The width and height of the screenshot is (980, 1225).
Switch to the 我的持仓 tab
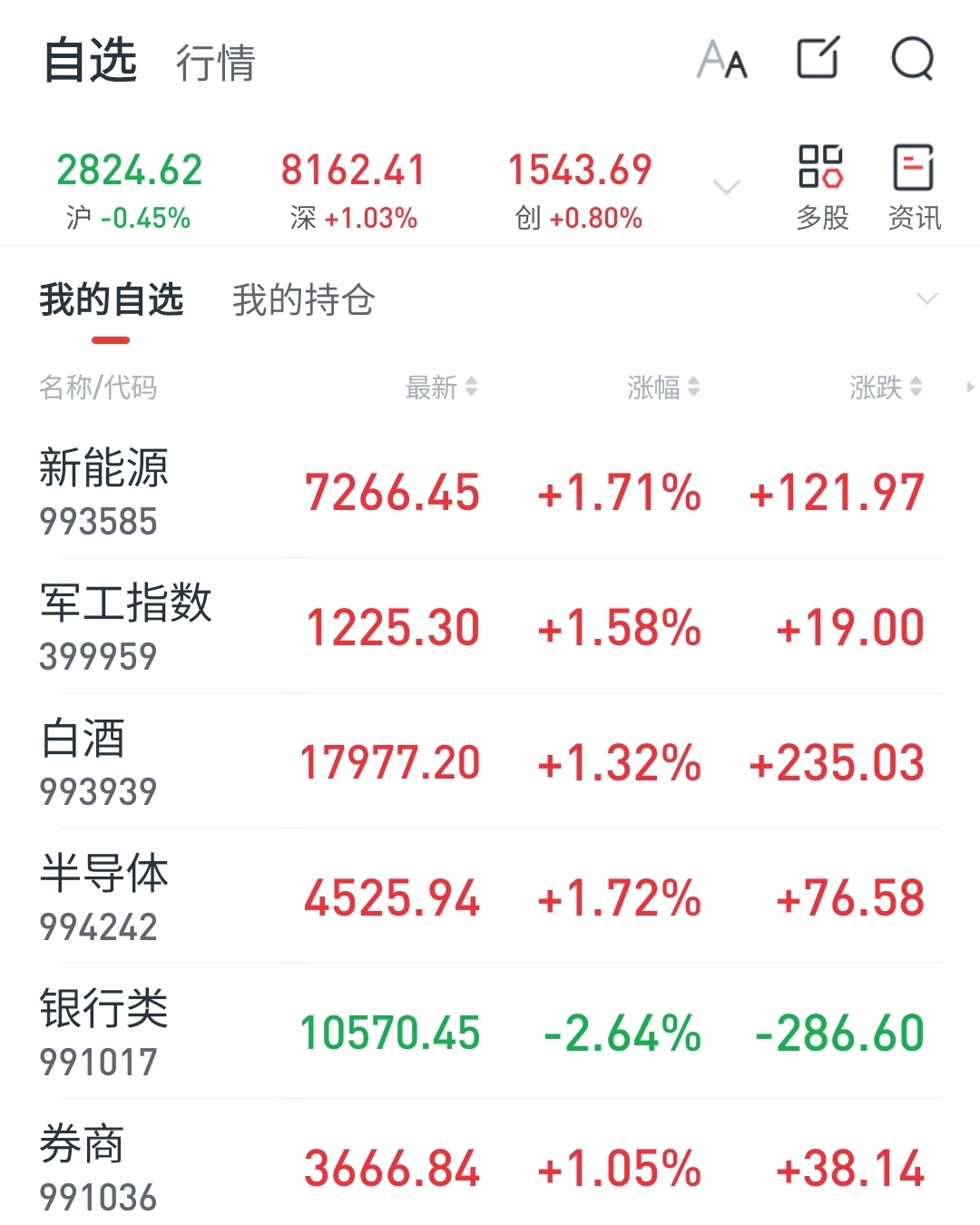point(304,302)
